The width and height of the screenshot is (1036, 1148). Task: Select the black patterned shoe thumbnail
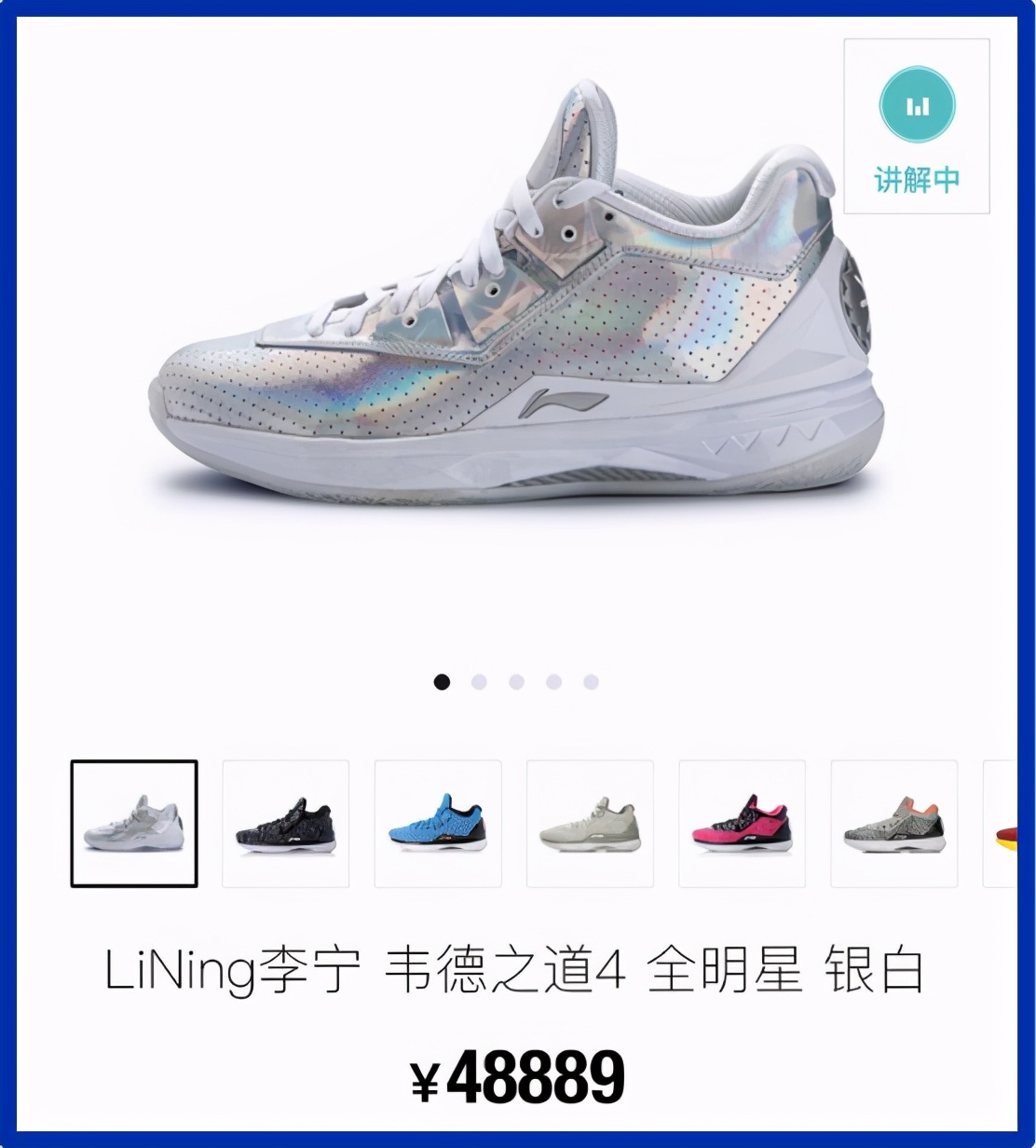click(x=285, y=824)
